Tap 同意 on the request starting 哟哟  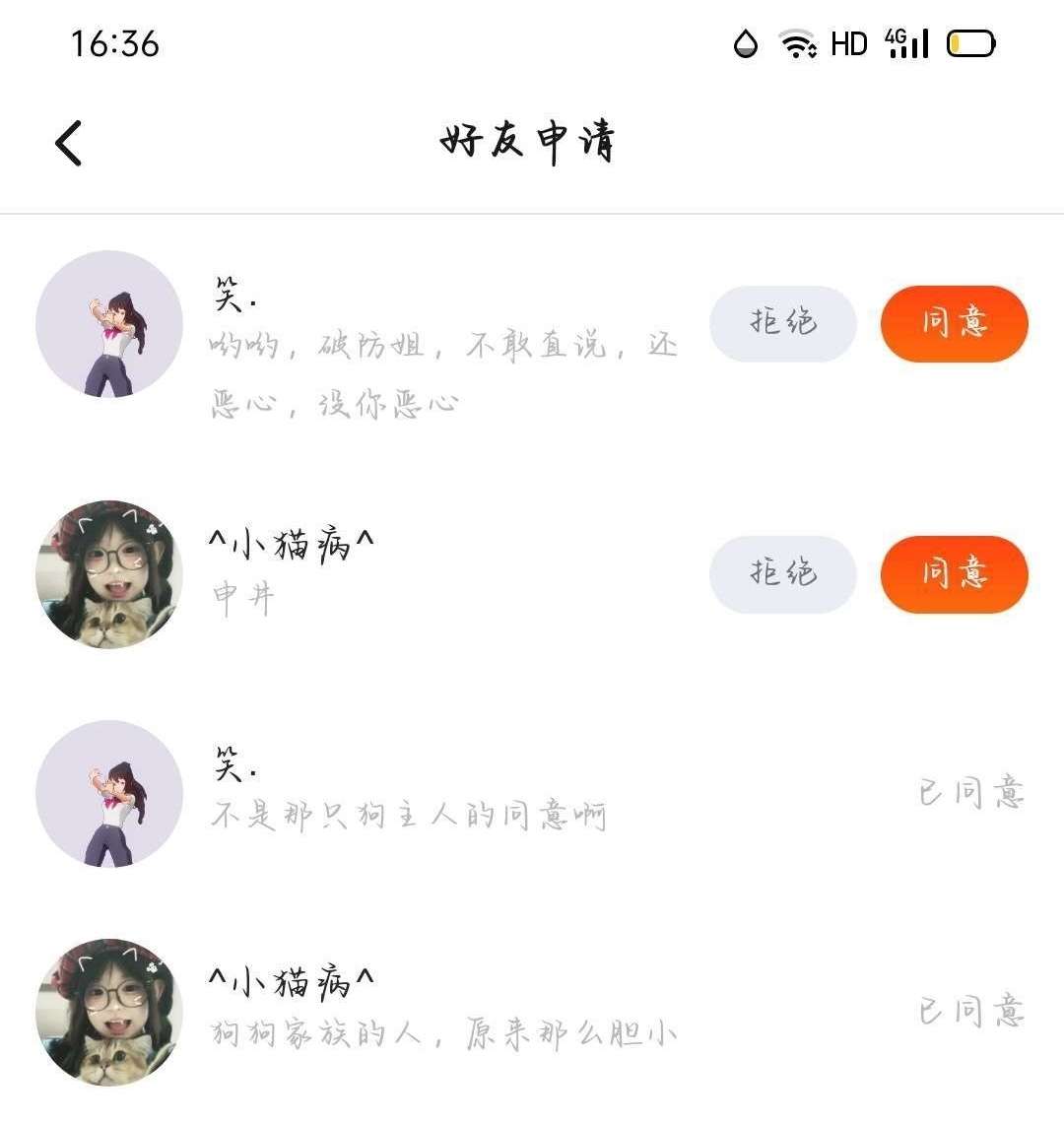point(954,323)
